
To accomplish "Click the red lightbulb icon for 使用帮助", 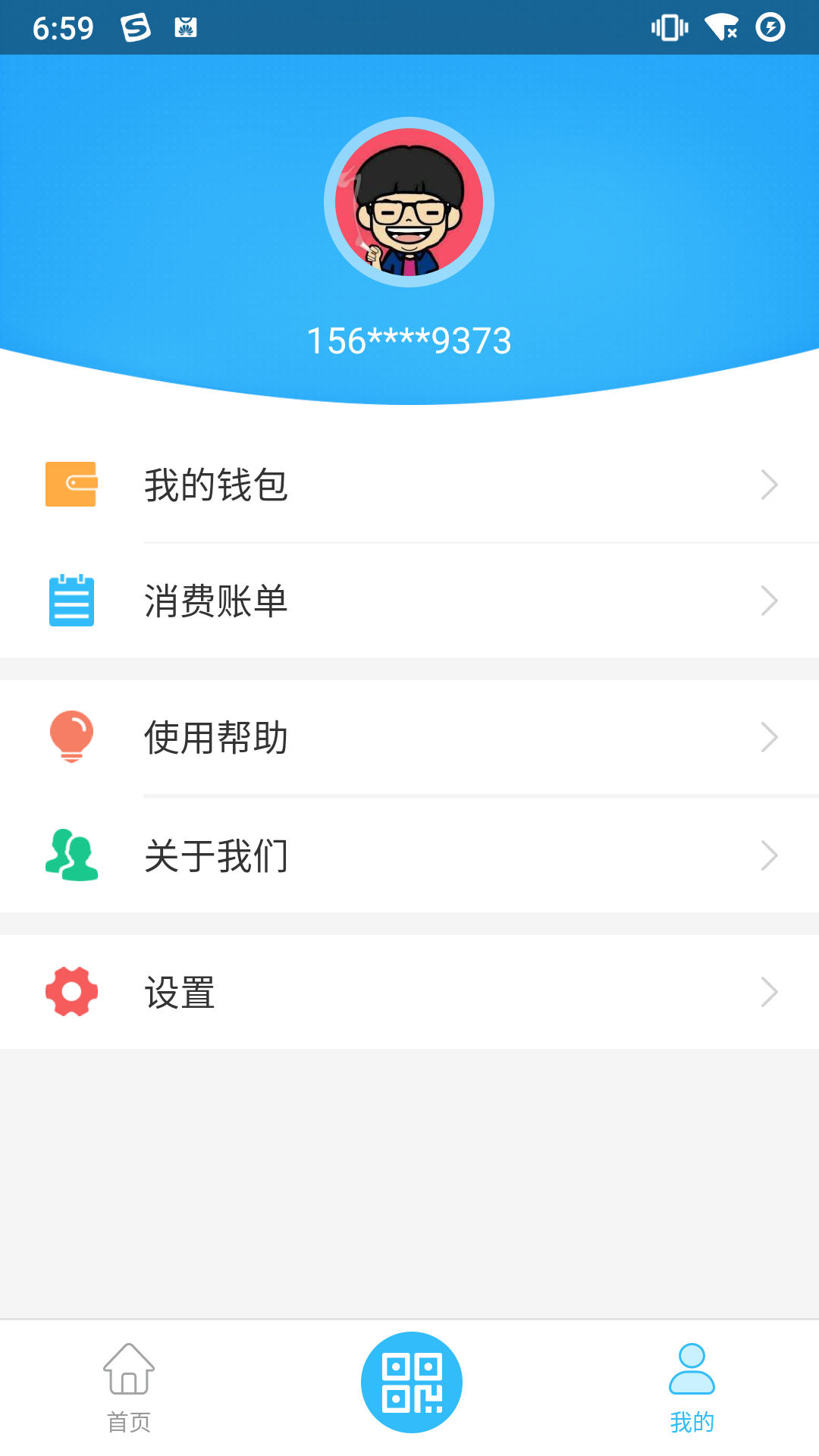I will 71,736.
